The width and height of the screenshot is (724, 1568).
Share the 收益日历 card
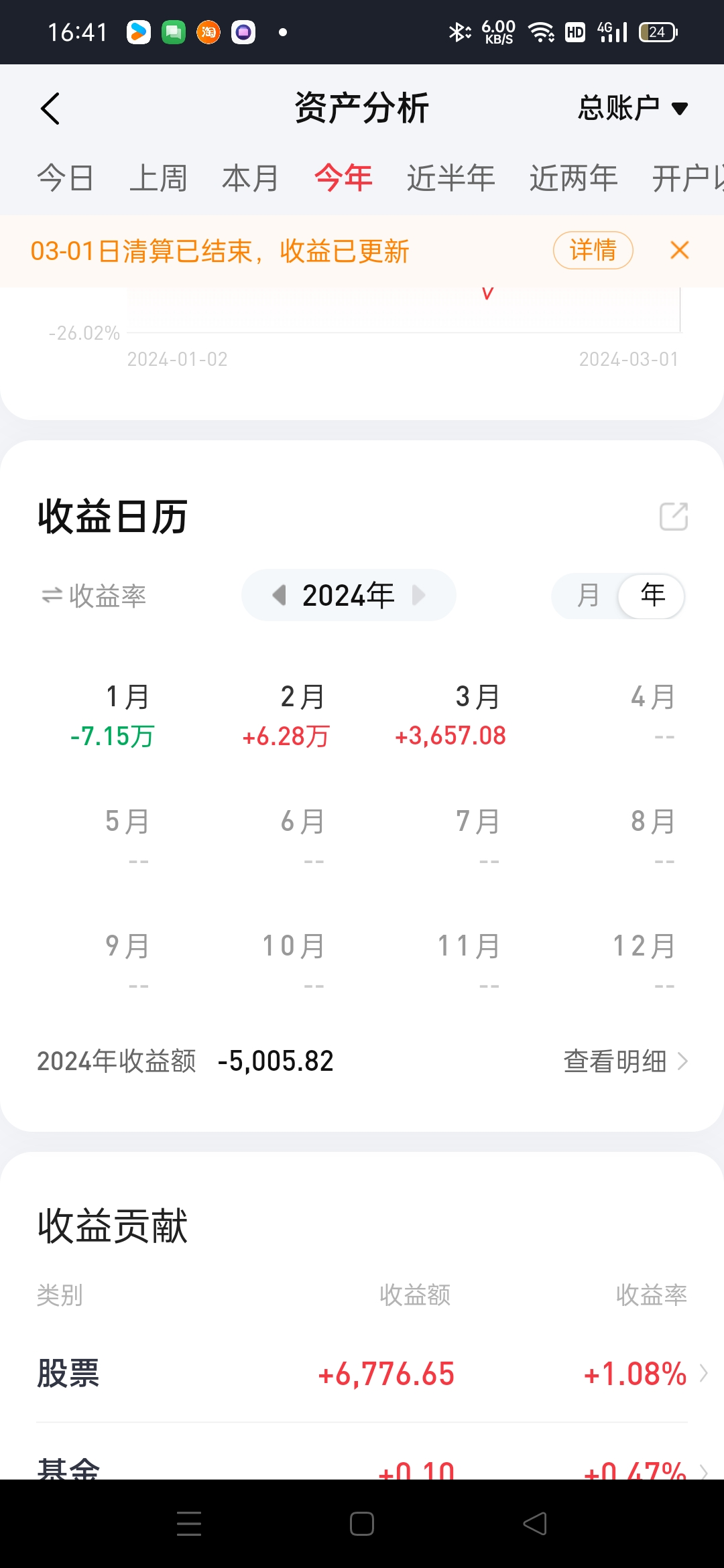(674, 517)
